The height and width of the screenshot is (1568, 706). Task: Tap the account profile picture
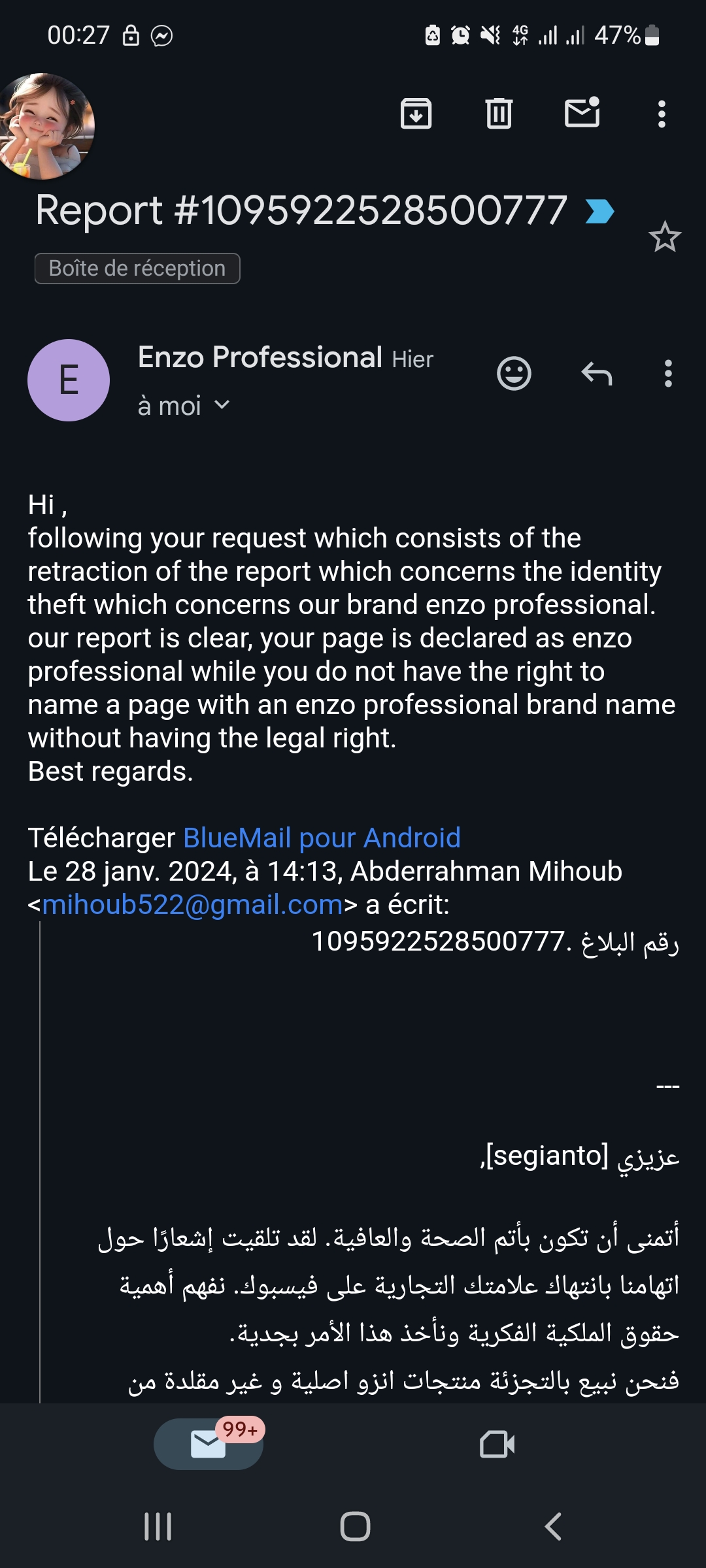[43, 127]
